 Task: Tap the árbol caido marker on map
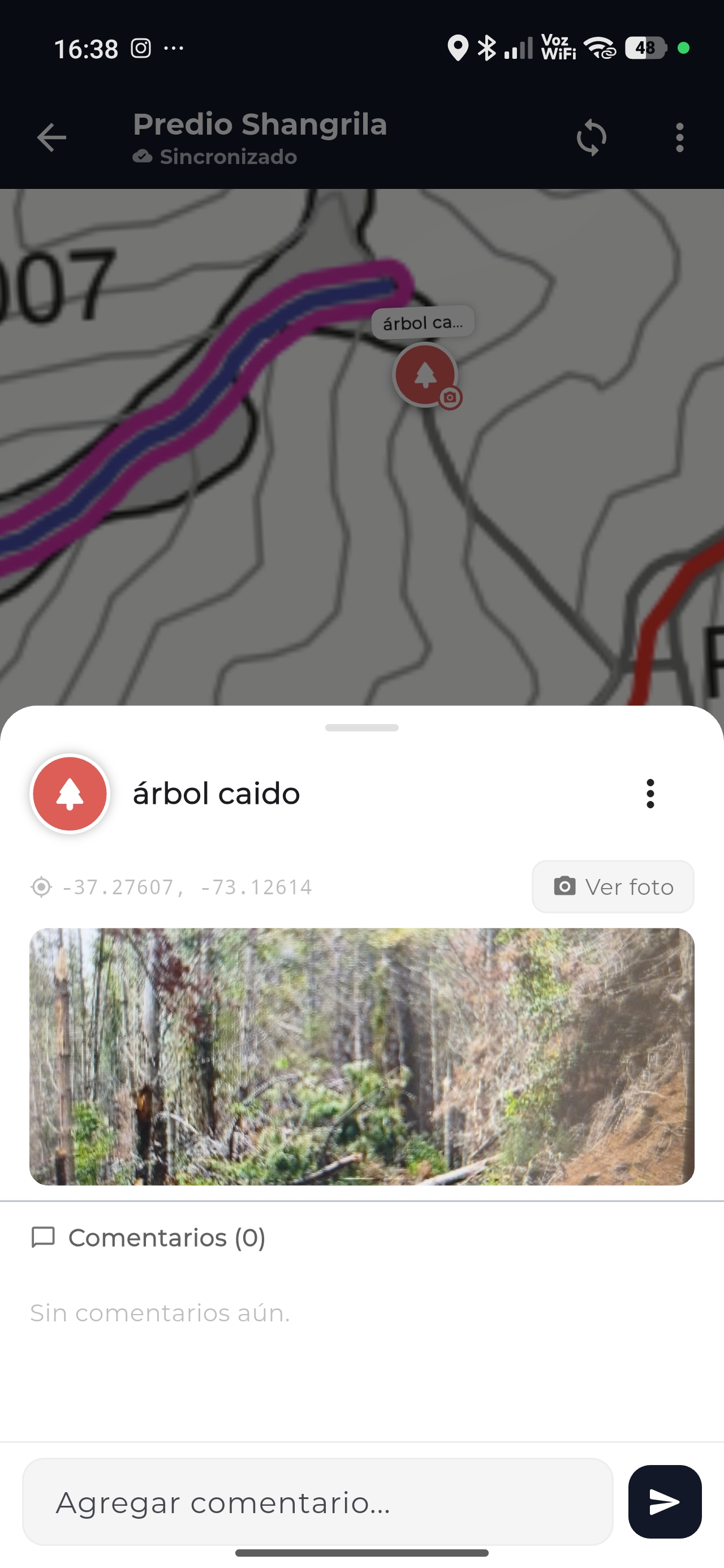point(425,374)
